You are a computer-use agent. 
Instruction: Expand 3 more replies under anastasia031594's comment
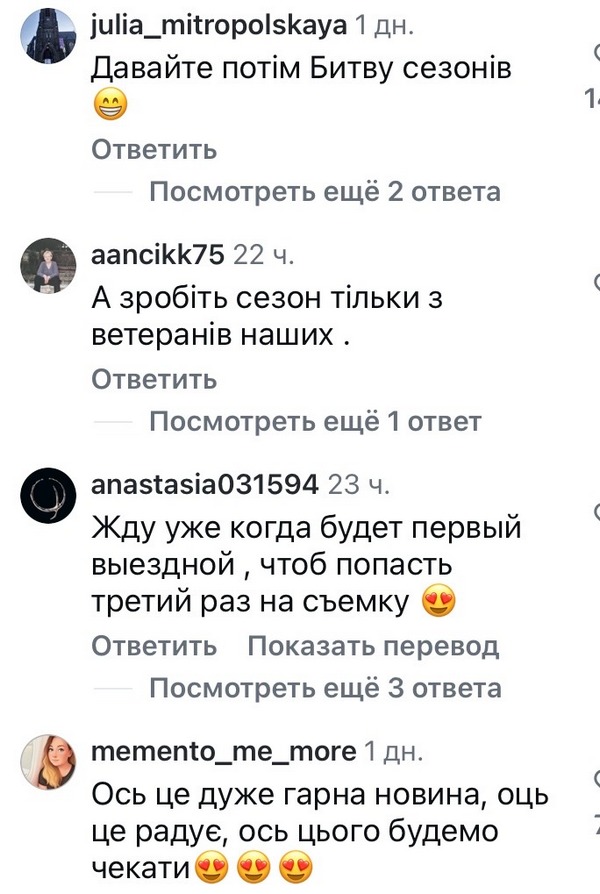[x=324, y=688]
